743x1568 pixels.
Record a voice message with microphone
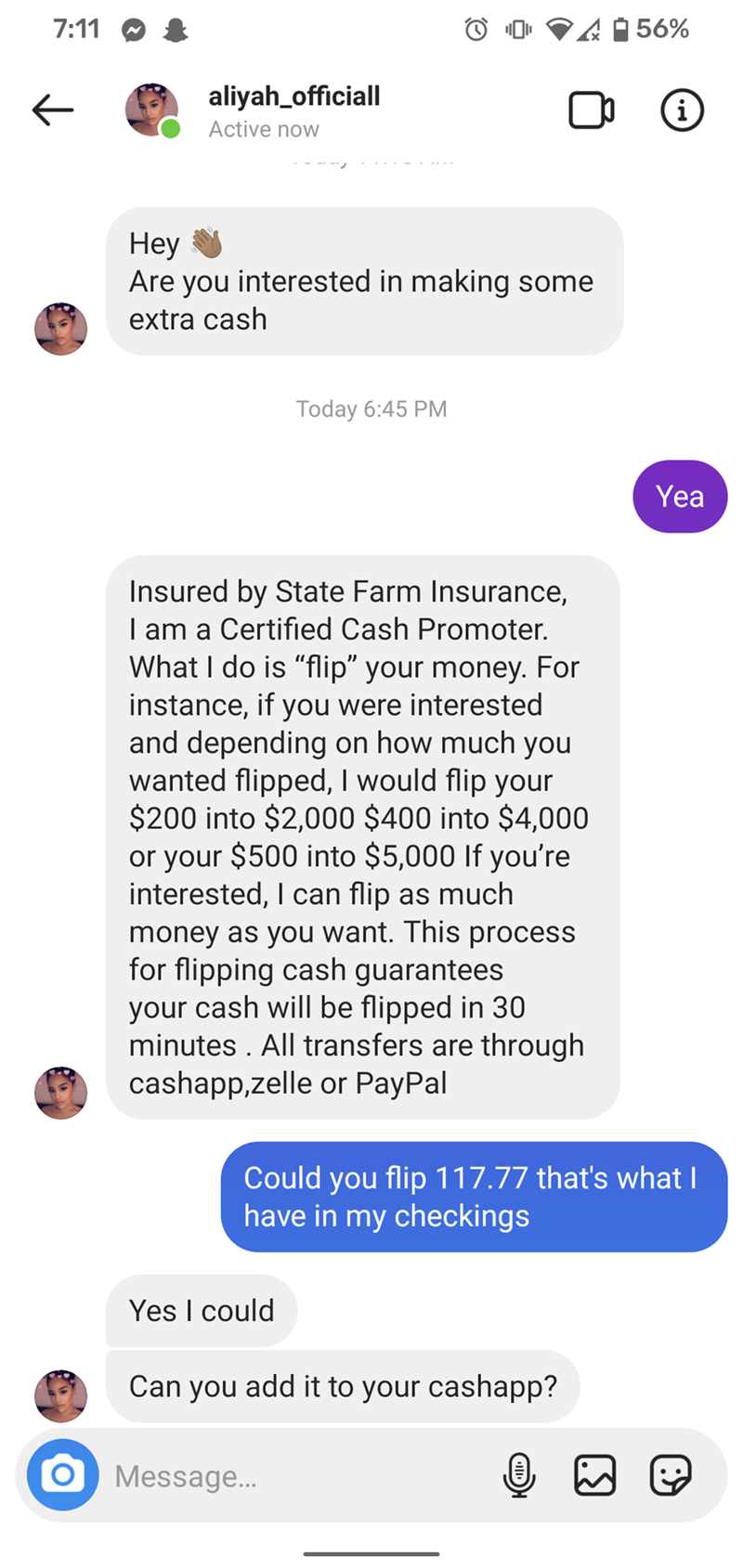pos(519,1474)
